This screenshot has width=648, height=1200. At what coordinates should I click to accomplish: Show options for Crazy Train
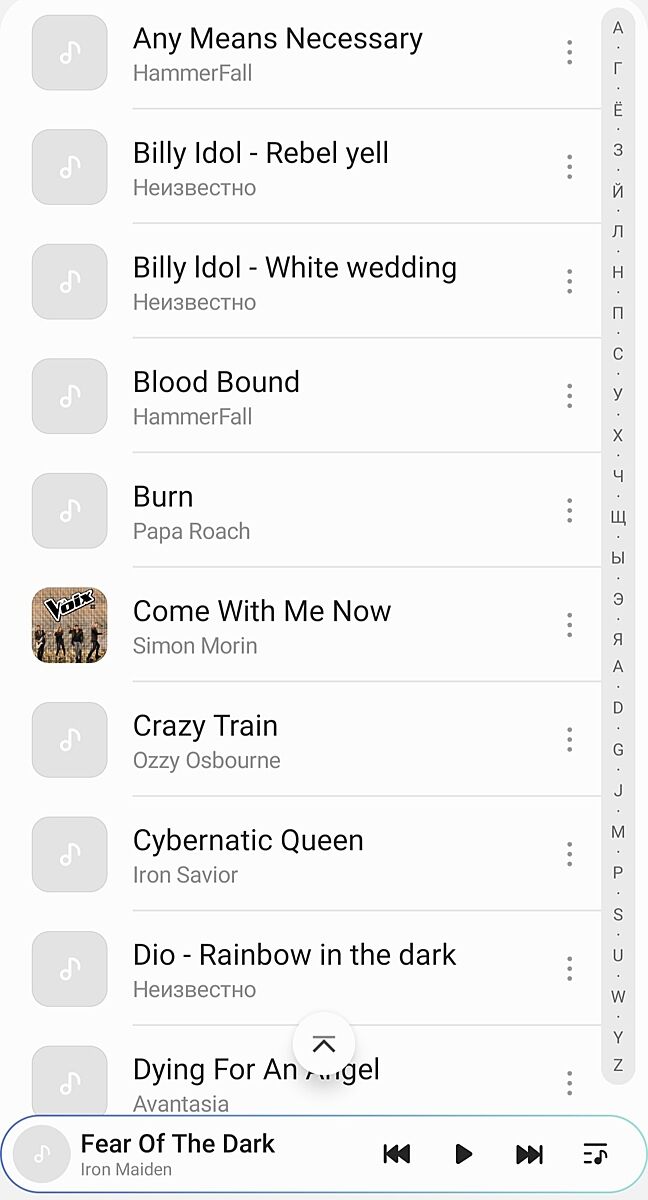[x=569, y=740]
